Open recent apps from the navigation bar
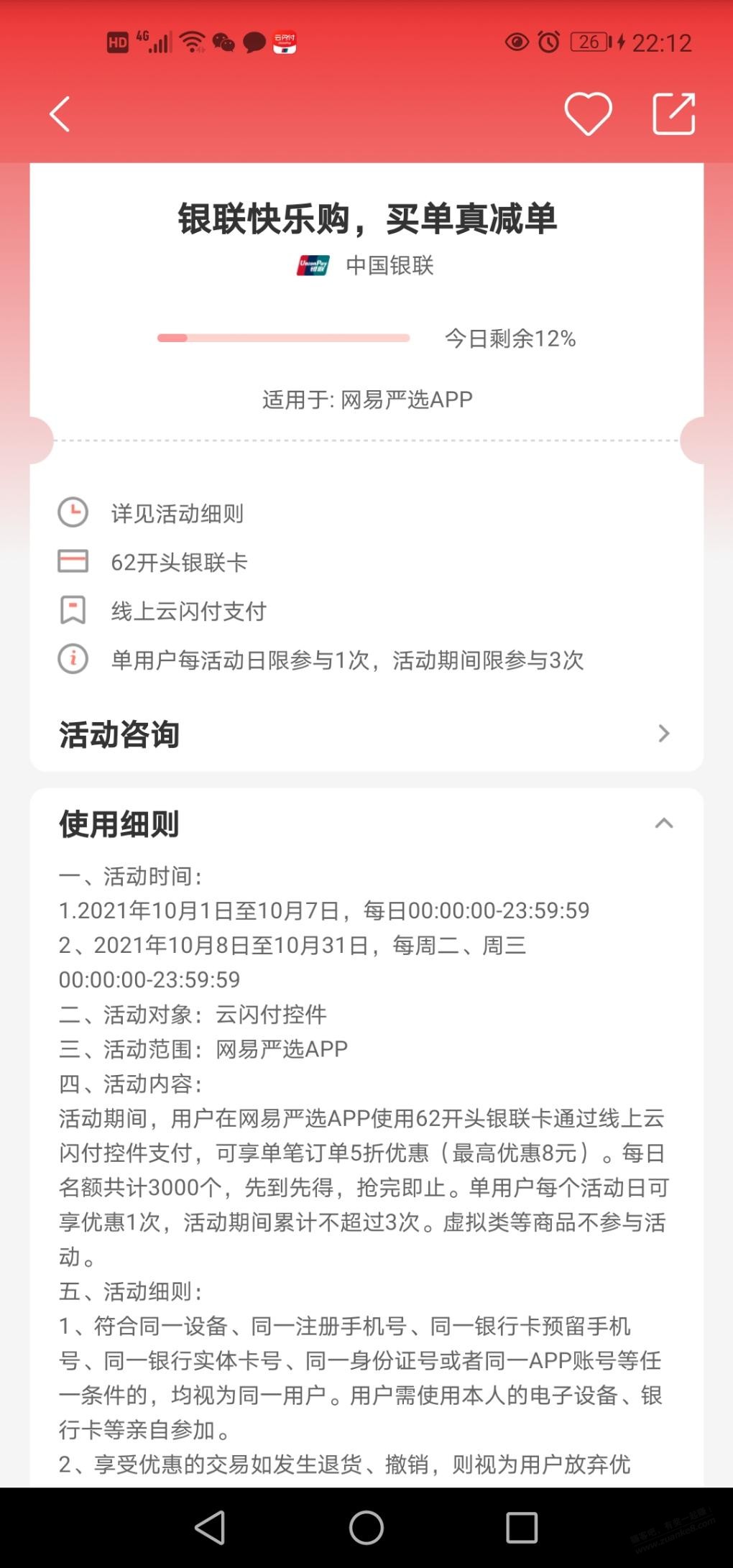733x1568 pixels. (522, 1528)
